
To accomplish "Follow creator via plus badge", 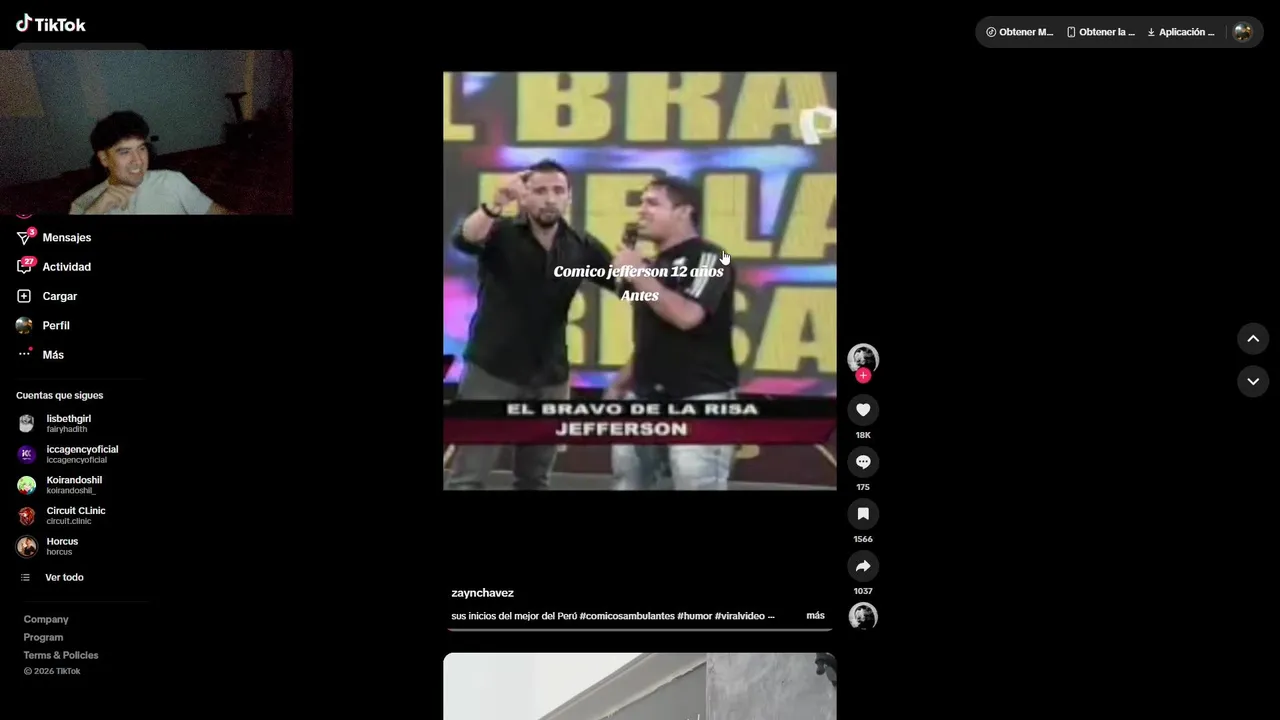I will [863, 376].
